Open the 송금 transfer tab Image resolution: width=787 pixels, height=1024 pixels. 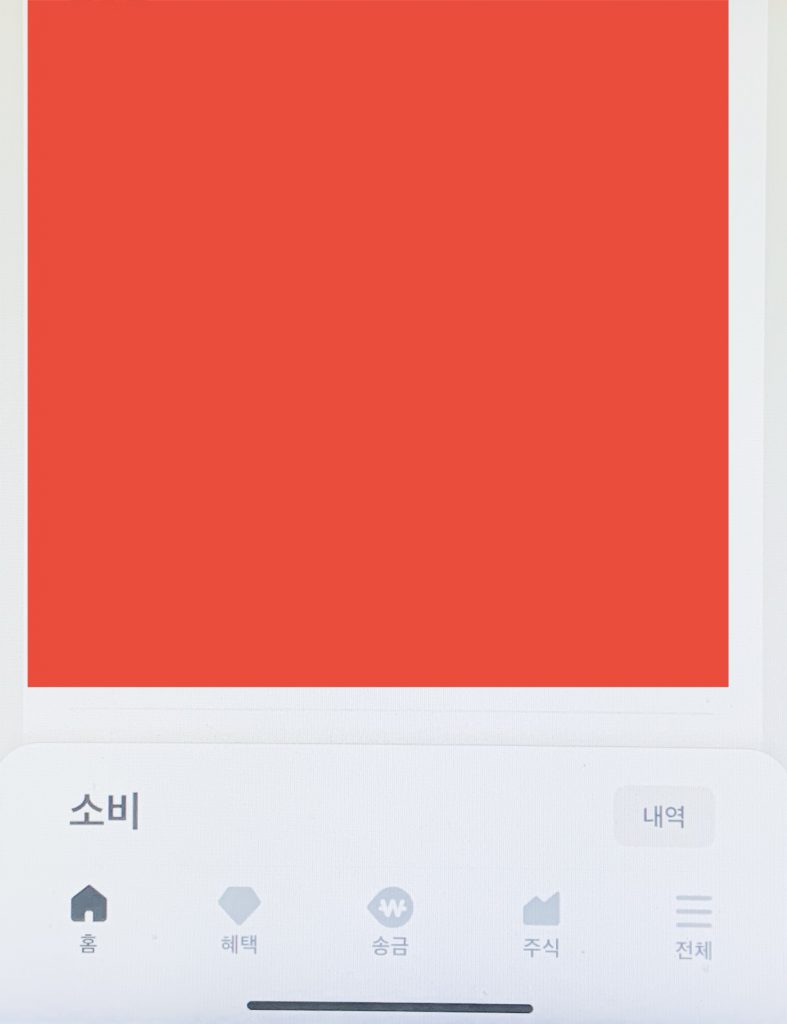390,922
